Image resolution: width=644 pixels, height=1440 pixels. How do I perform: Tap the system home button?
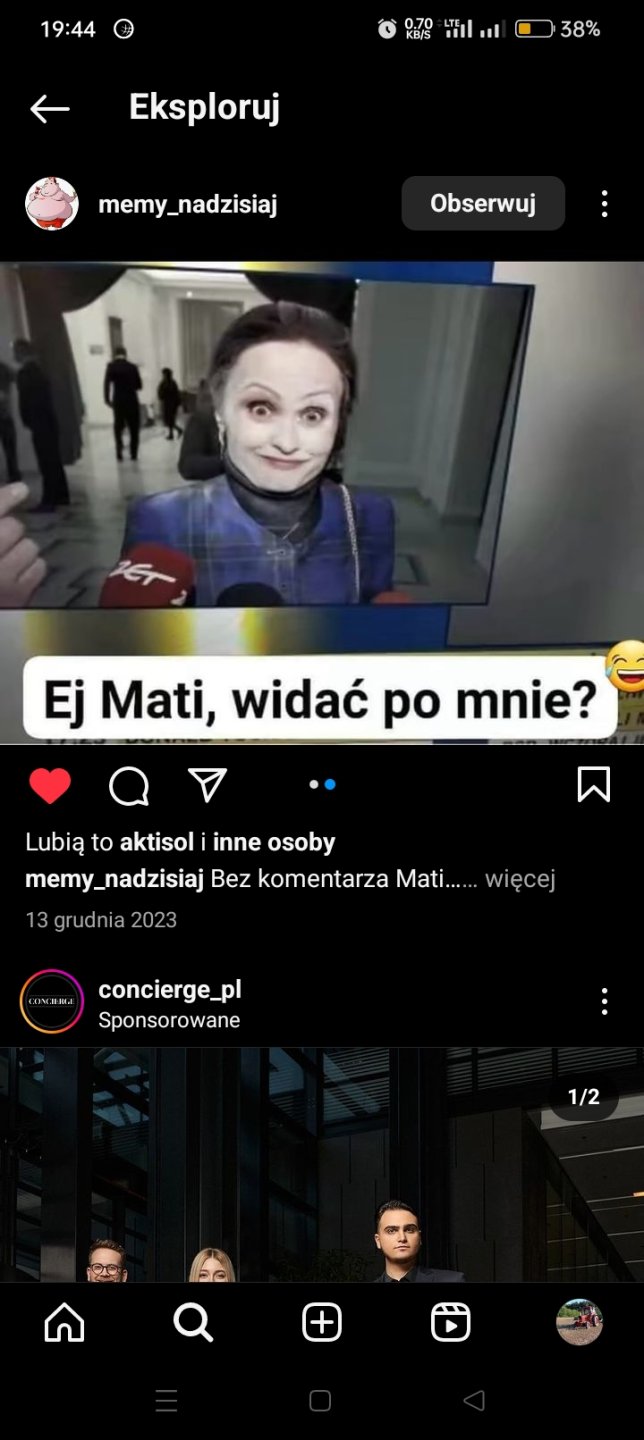pos(320,1401)
